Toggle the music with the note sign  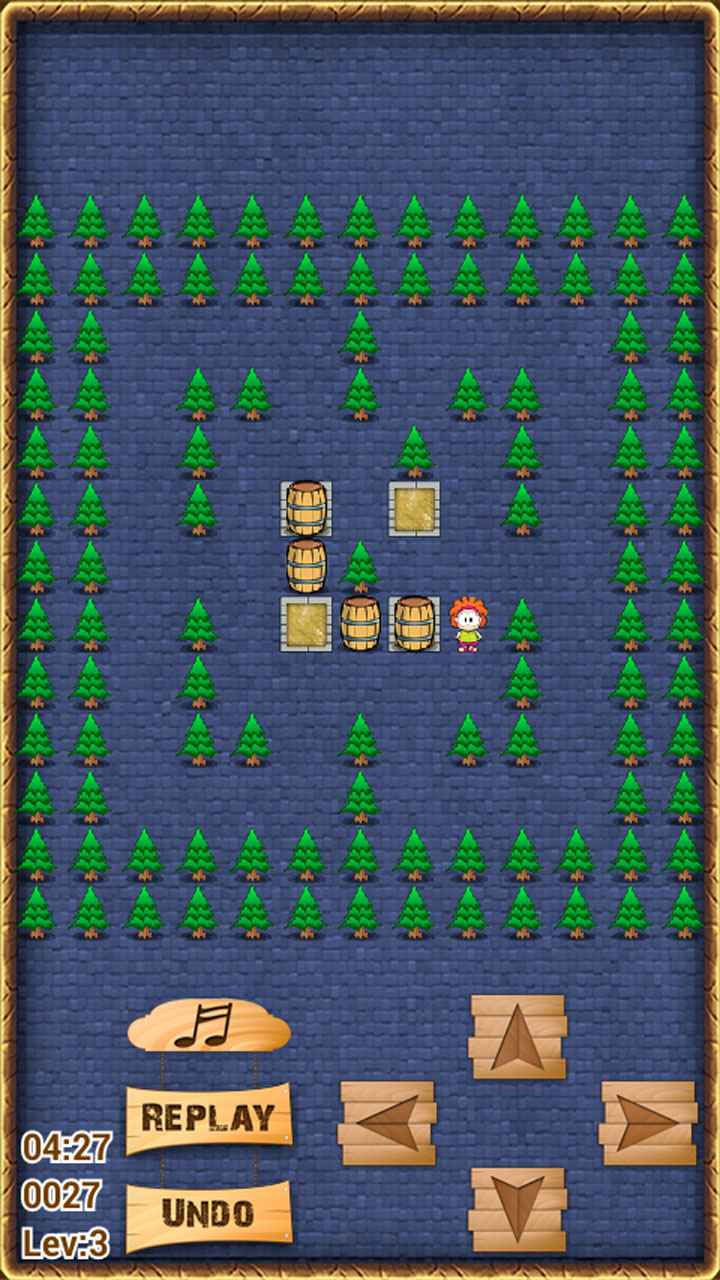(x=209, y=1025)
